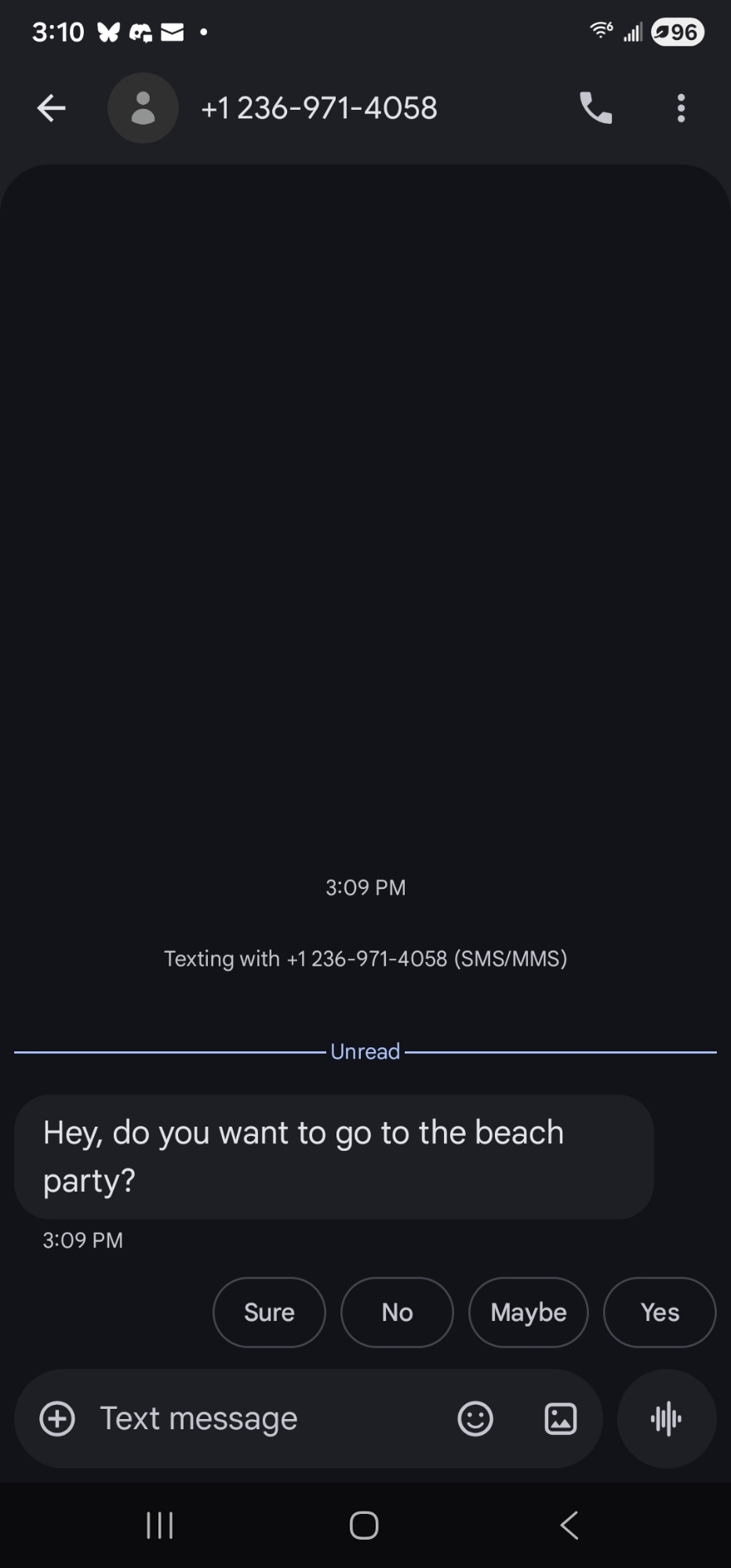Open the plus attachment menu
The width and height of the screenshot is (731, 1568).
(57, 1419)
